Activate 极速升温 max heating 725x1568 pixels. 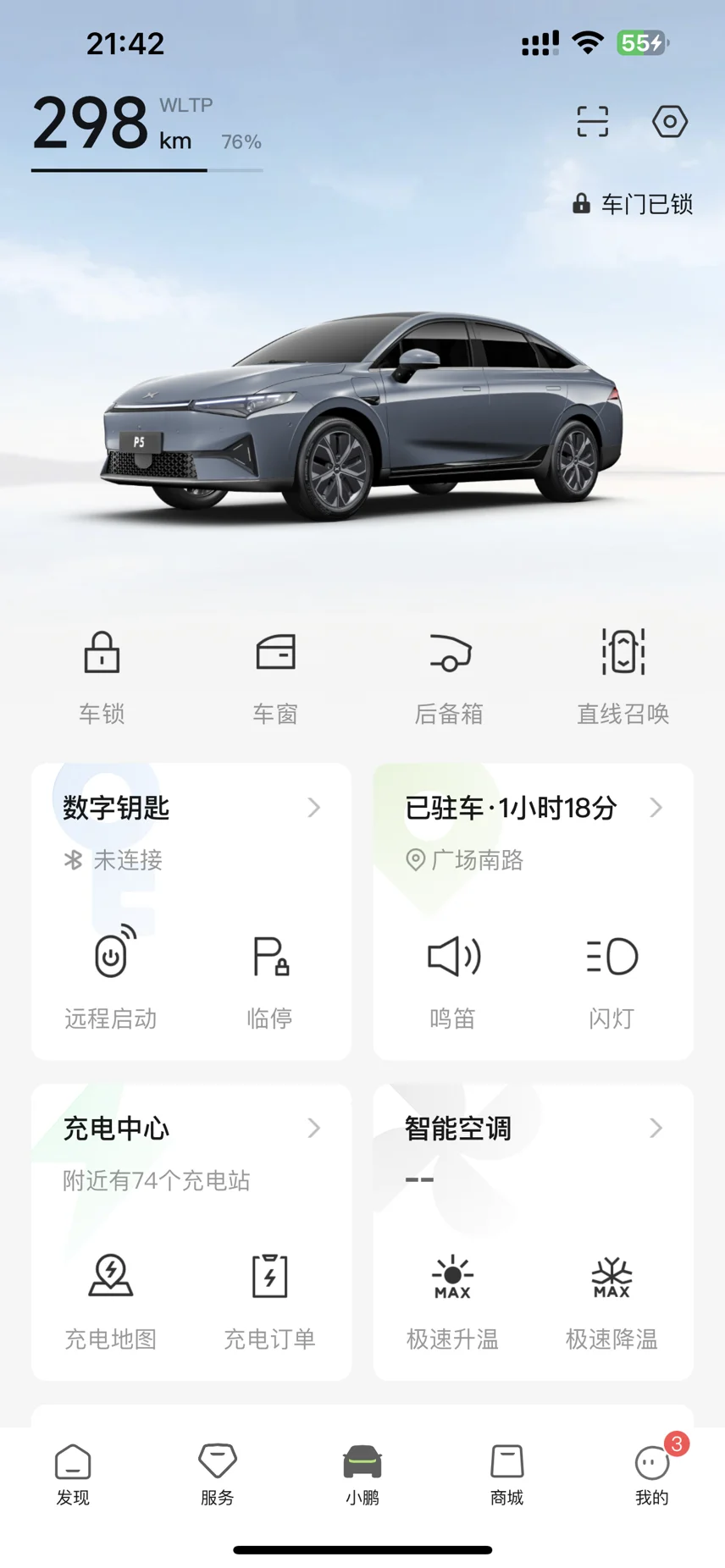(x=453, y=1296)
